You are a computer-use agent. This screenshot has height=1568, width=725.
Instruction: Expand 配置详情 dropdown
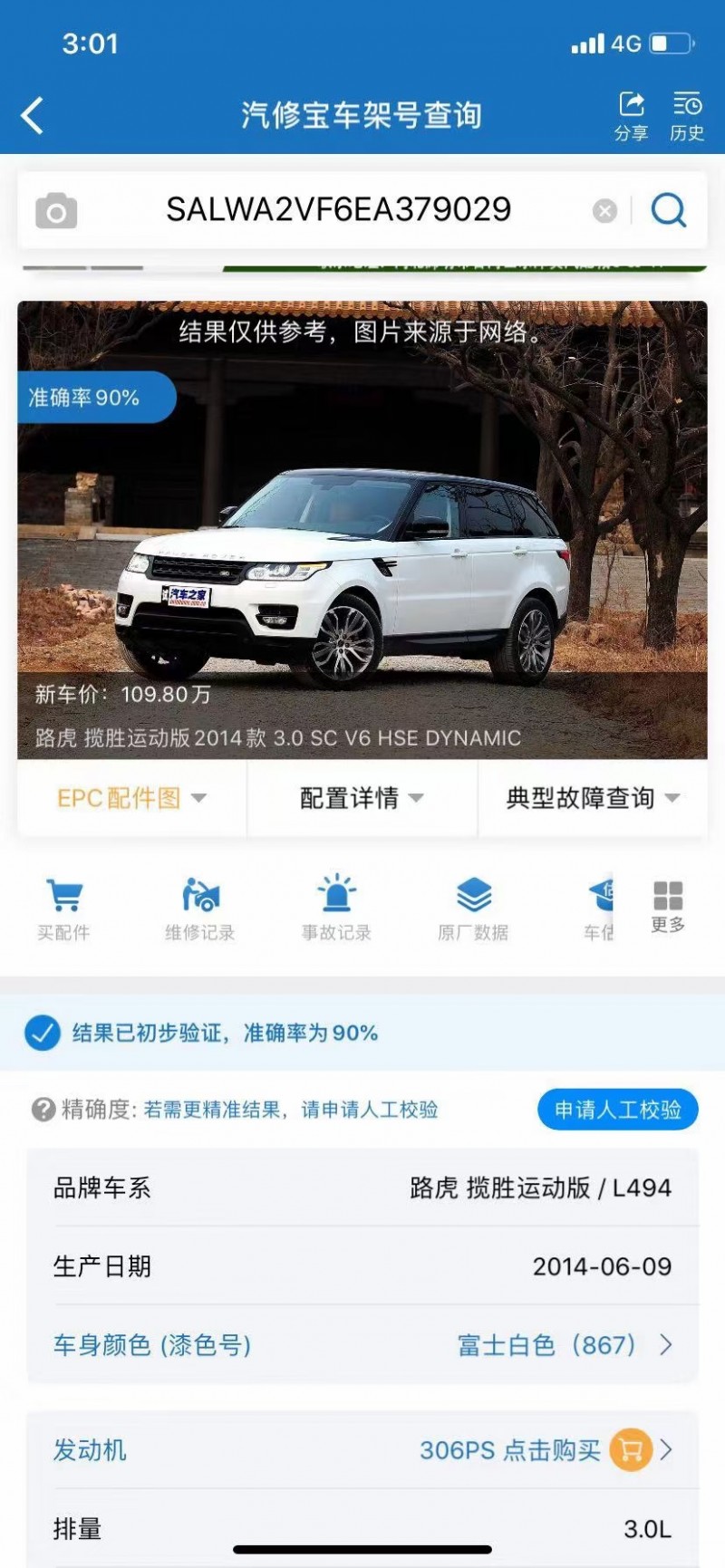(x=362, y=798)
